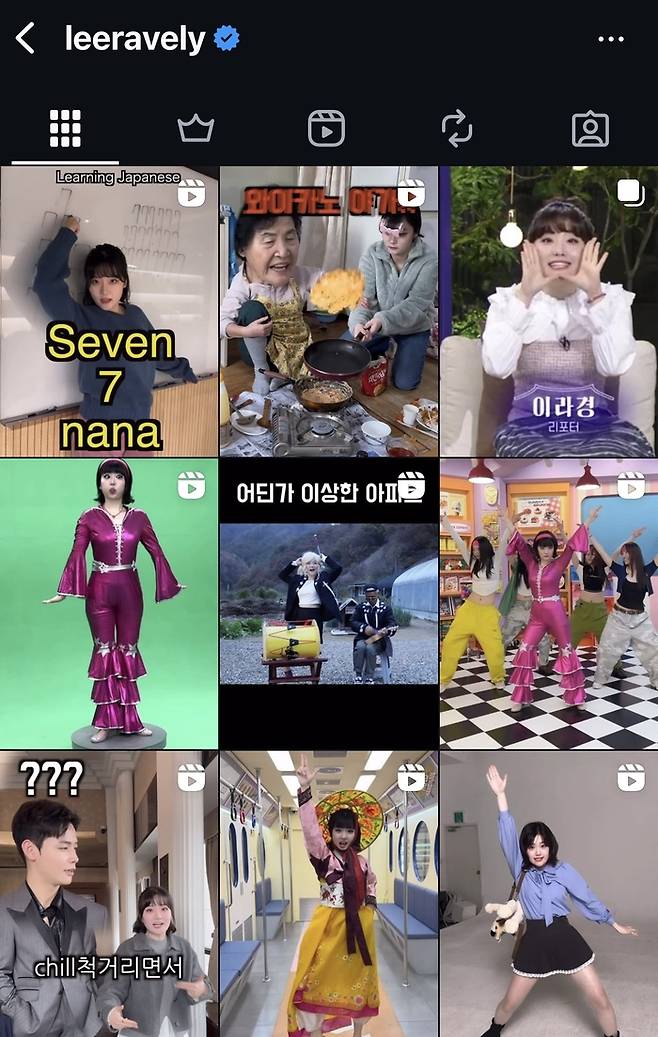658x1037 pixels.
Task: Open the three-dot overflow menu
Action: [610, 39]
